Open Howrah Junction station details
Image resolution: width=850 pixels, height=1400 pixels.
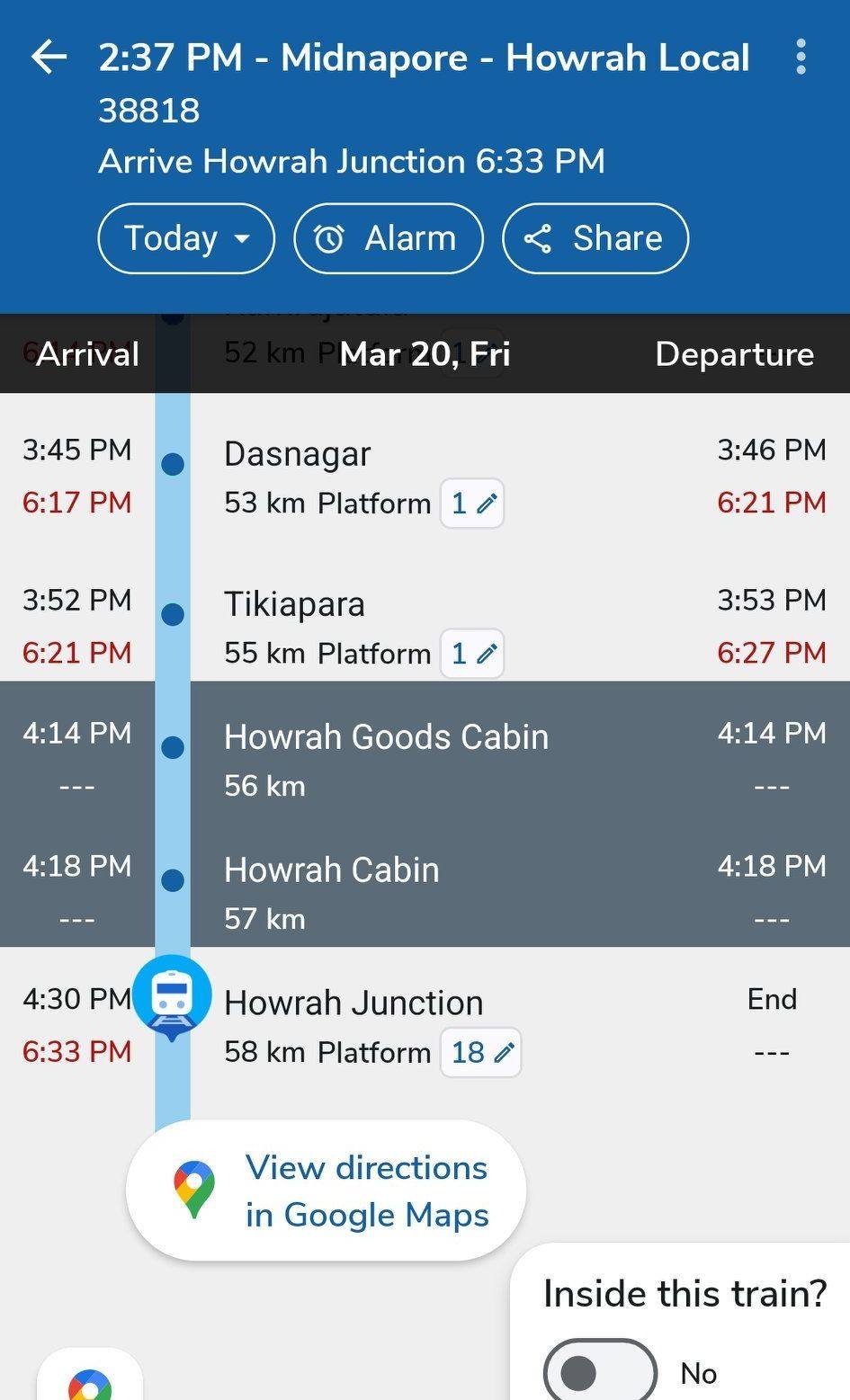(x=353, y=1003)
